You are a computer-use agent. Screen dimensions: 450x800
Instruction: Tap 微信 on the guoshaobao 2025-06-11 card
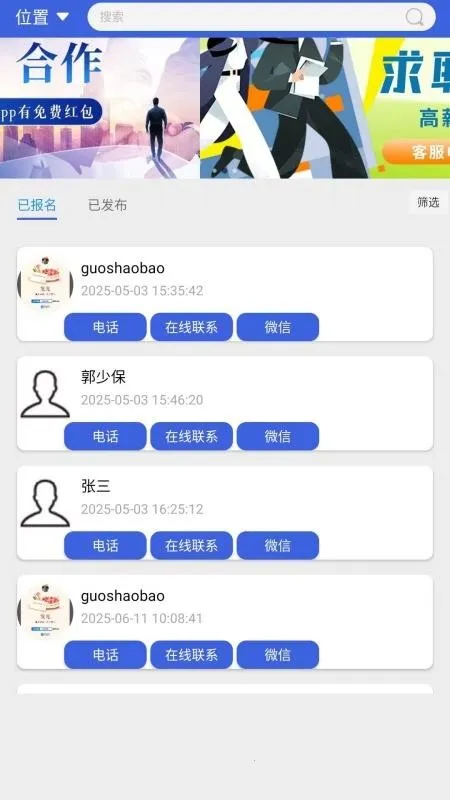(x=278, y=655)
